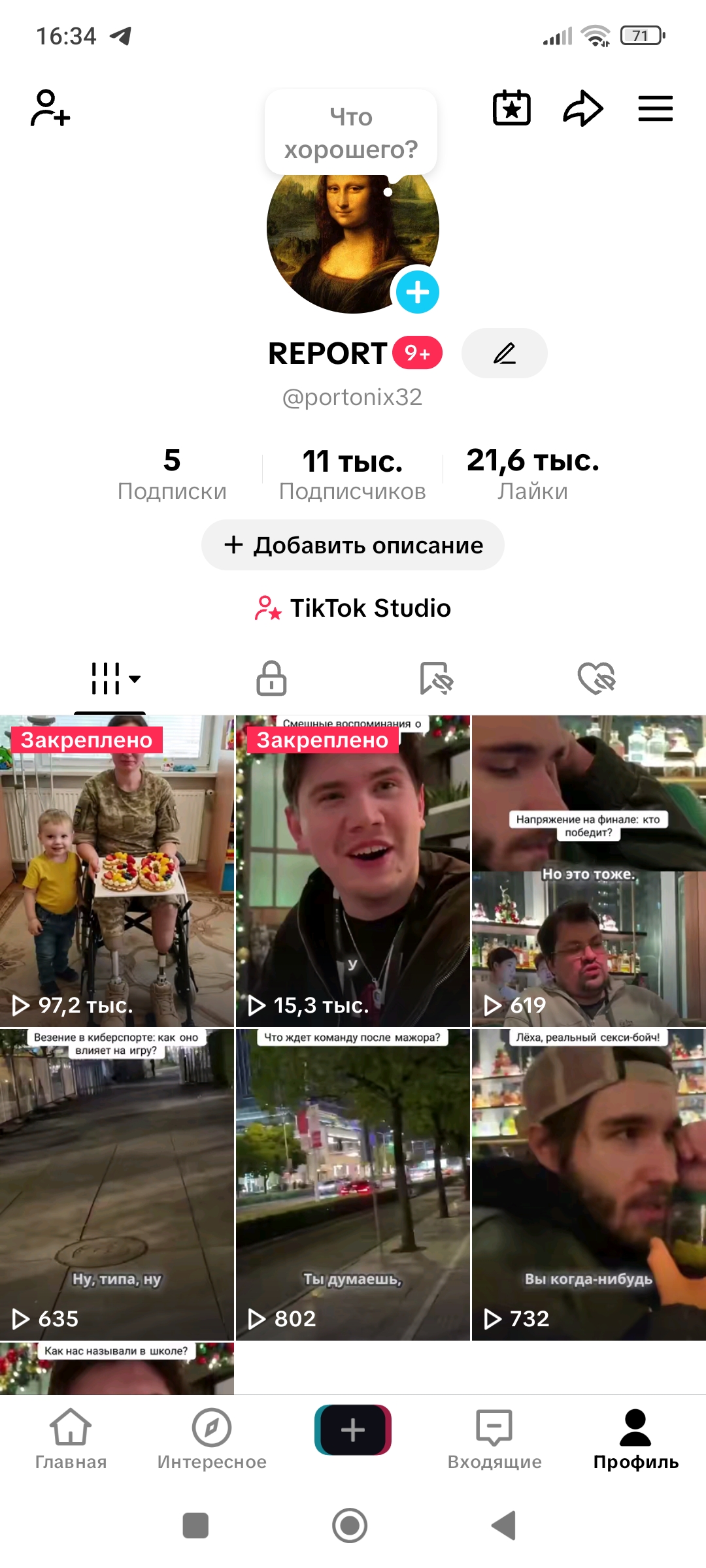This screenshot has width=706, height=1568.
Task: Tap 'Добавить описание' button
Action: pyautogui.click(x=353, y=545)
